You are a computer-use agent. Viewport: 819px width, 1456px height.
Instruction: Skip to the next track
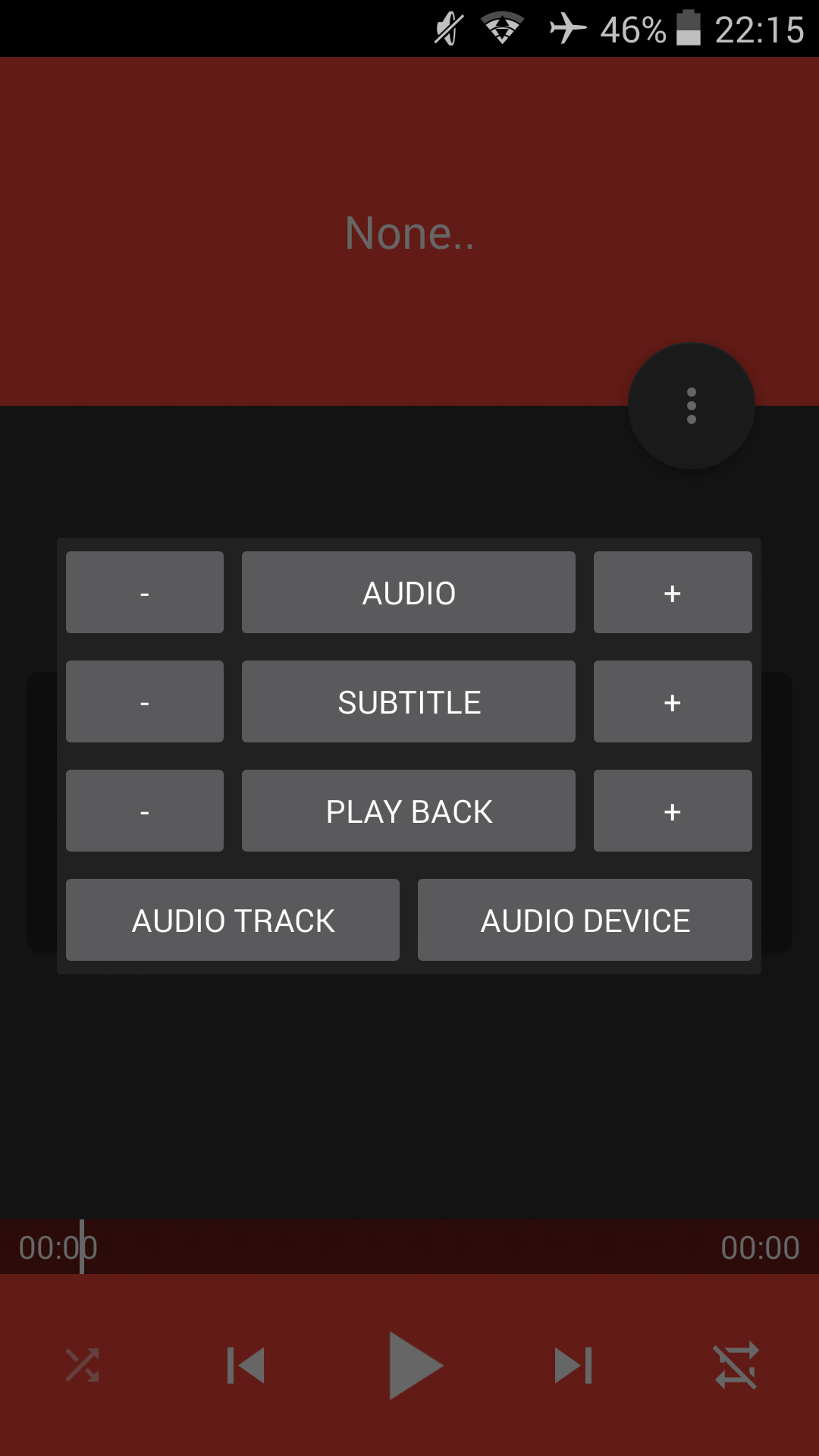pos(573,1365)
